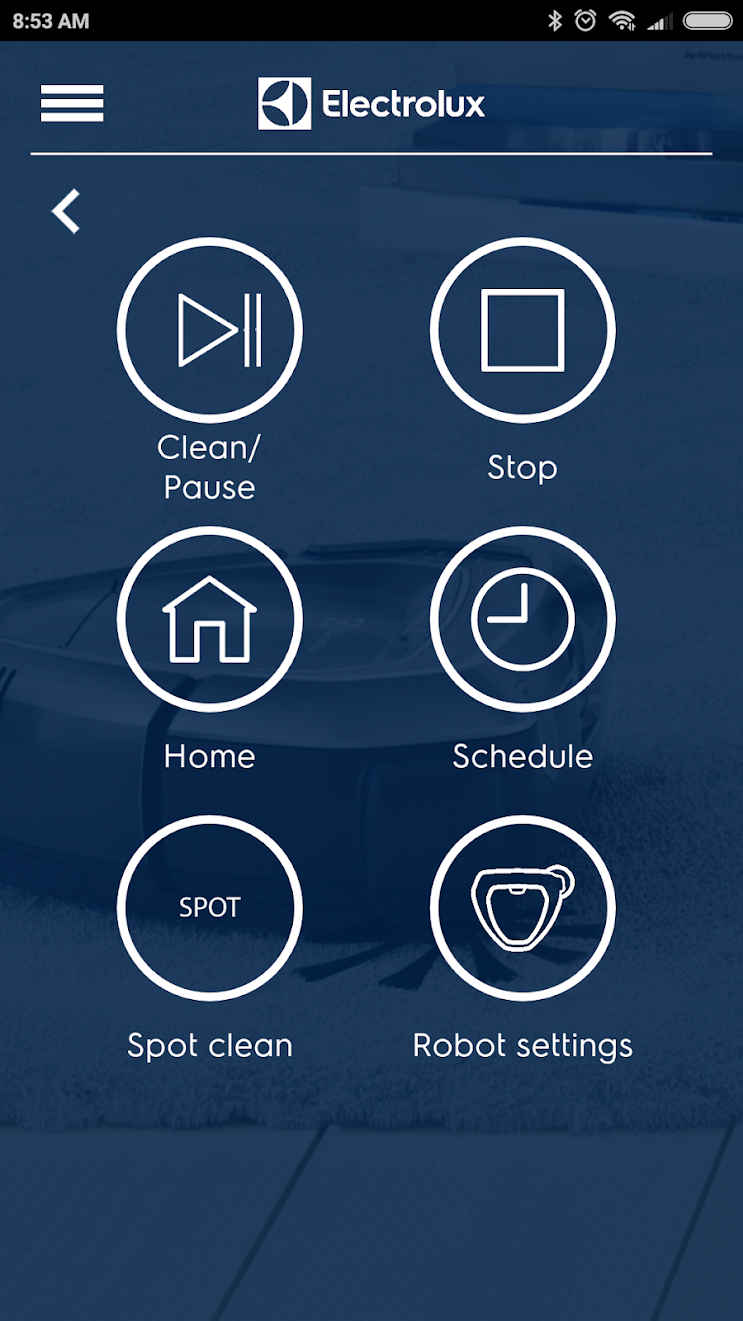Open the hamburger drawer menu
This screenshot has width=743, height=1321.
click(72, 103)
